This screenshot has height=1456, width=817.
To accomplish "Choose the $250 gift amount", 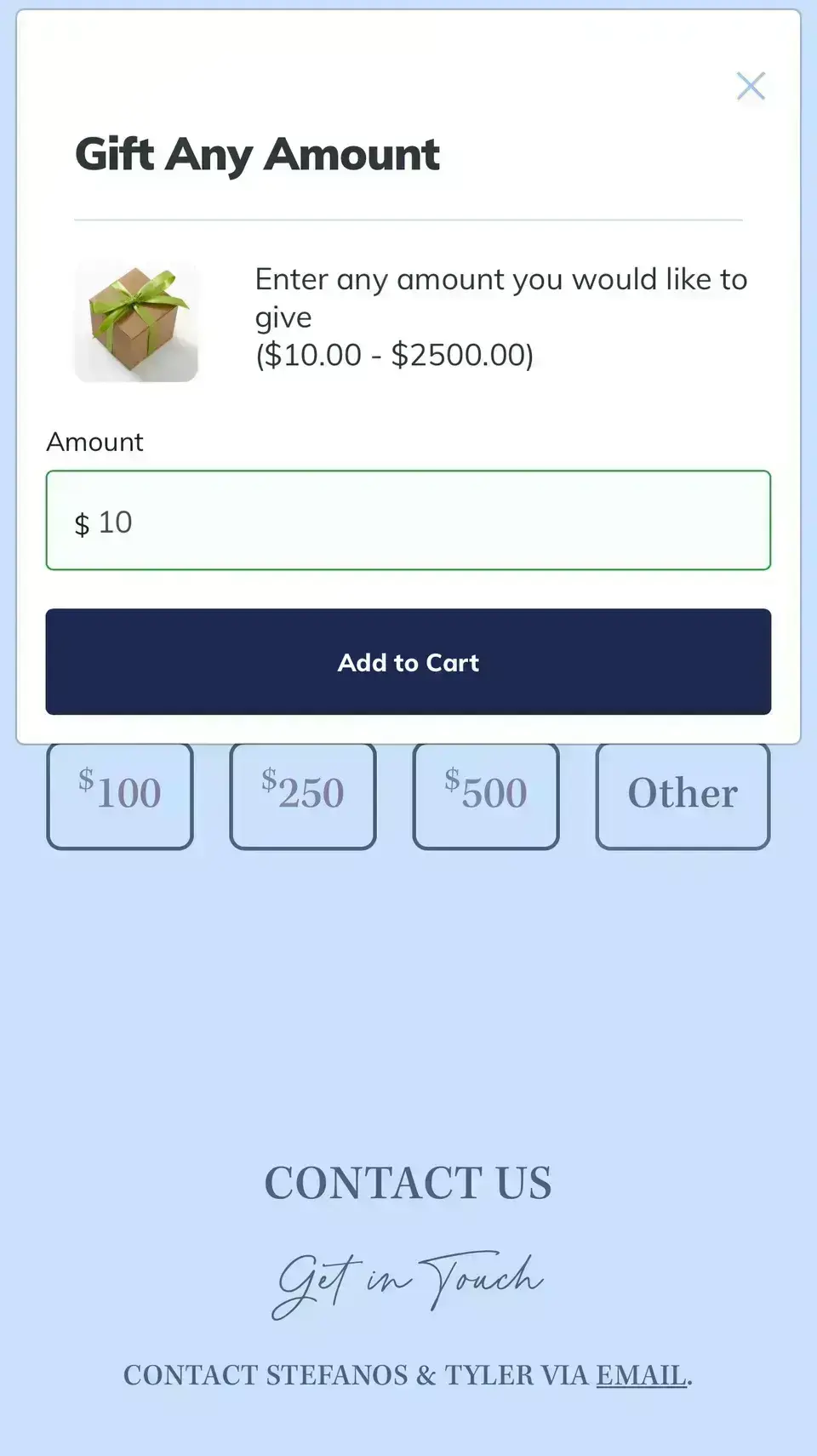I will point(303,796).
